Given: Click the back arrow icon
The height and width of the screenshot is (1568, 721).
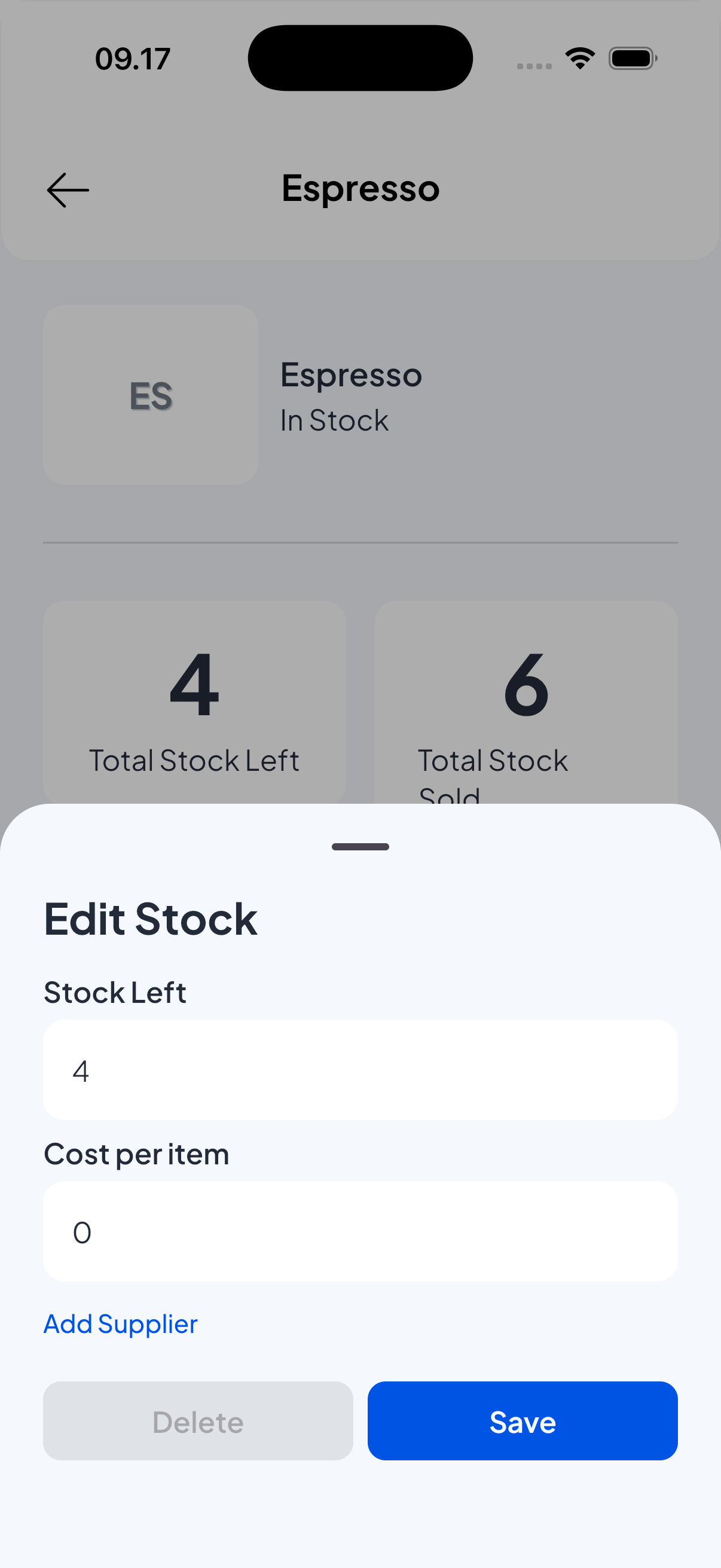Looking at the screenshot, I should pos(67,190).
